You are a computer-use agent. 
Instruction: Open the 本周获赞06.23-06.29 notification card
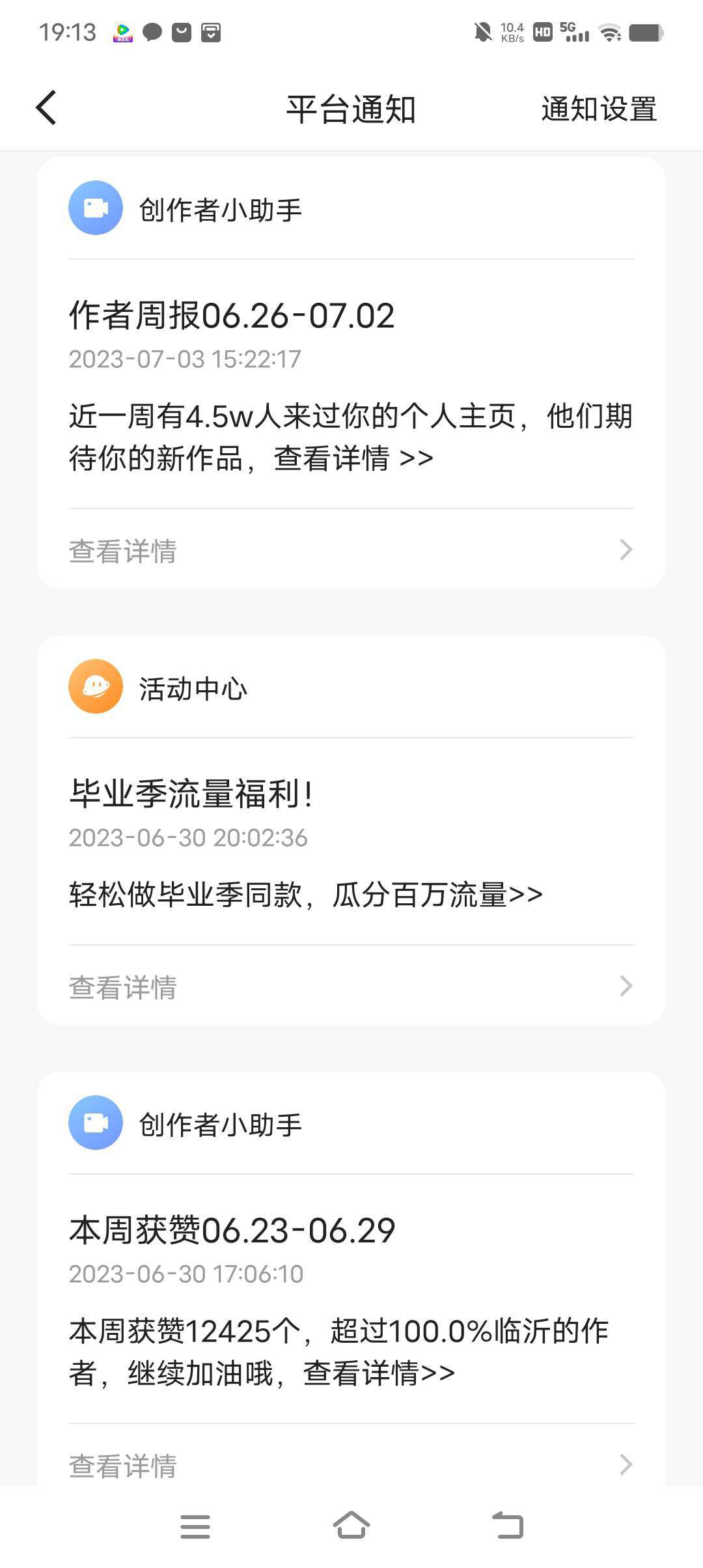(x=351, y=1296)
